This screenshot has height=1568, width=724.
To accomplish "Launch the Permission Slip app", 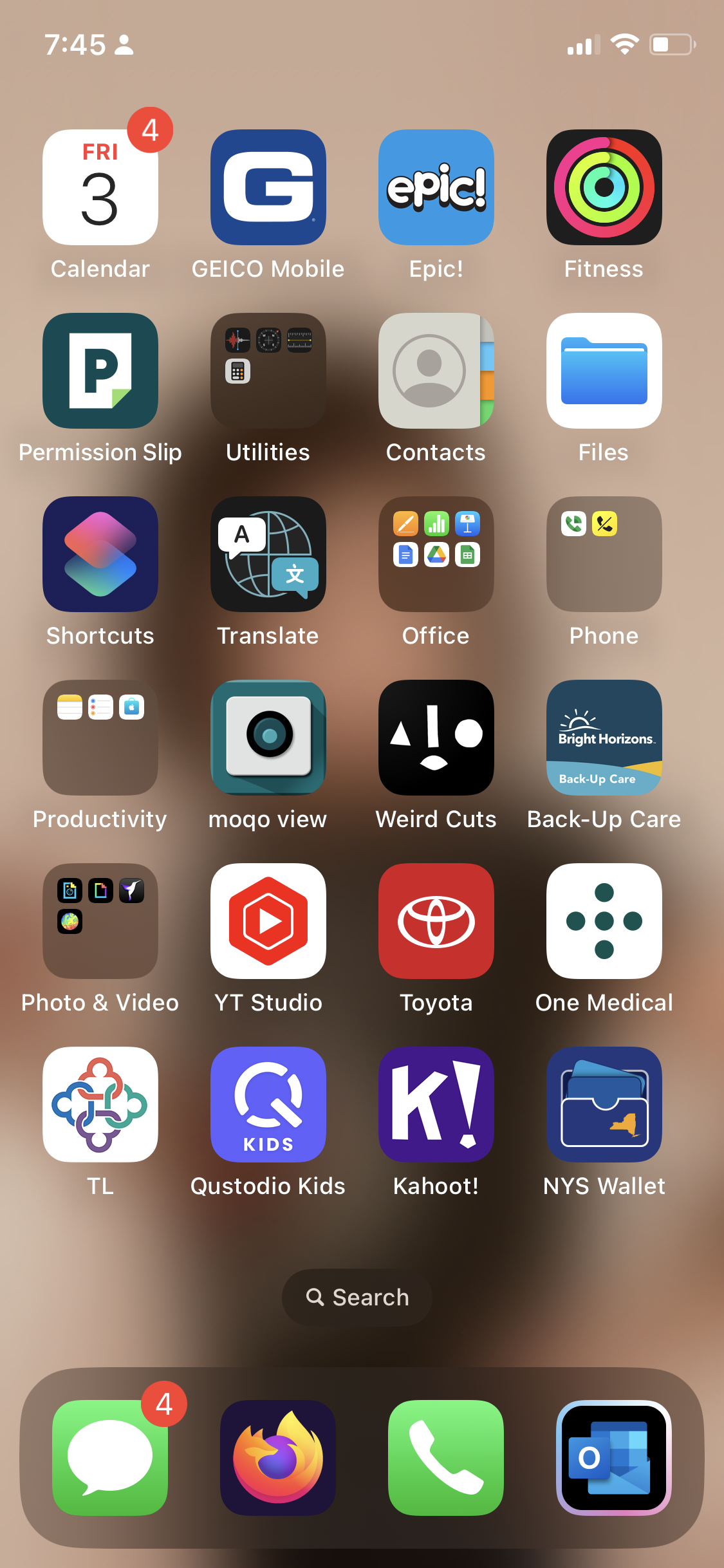I will [100, 371].
